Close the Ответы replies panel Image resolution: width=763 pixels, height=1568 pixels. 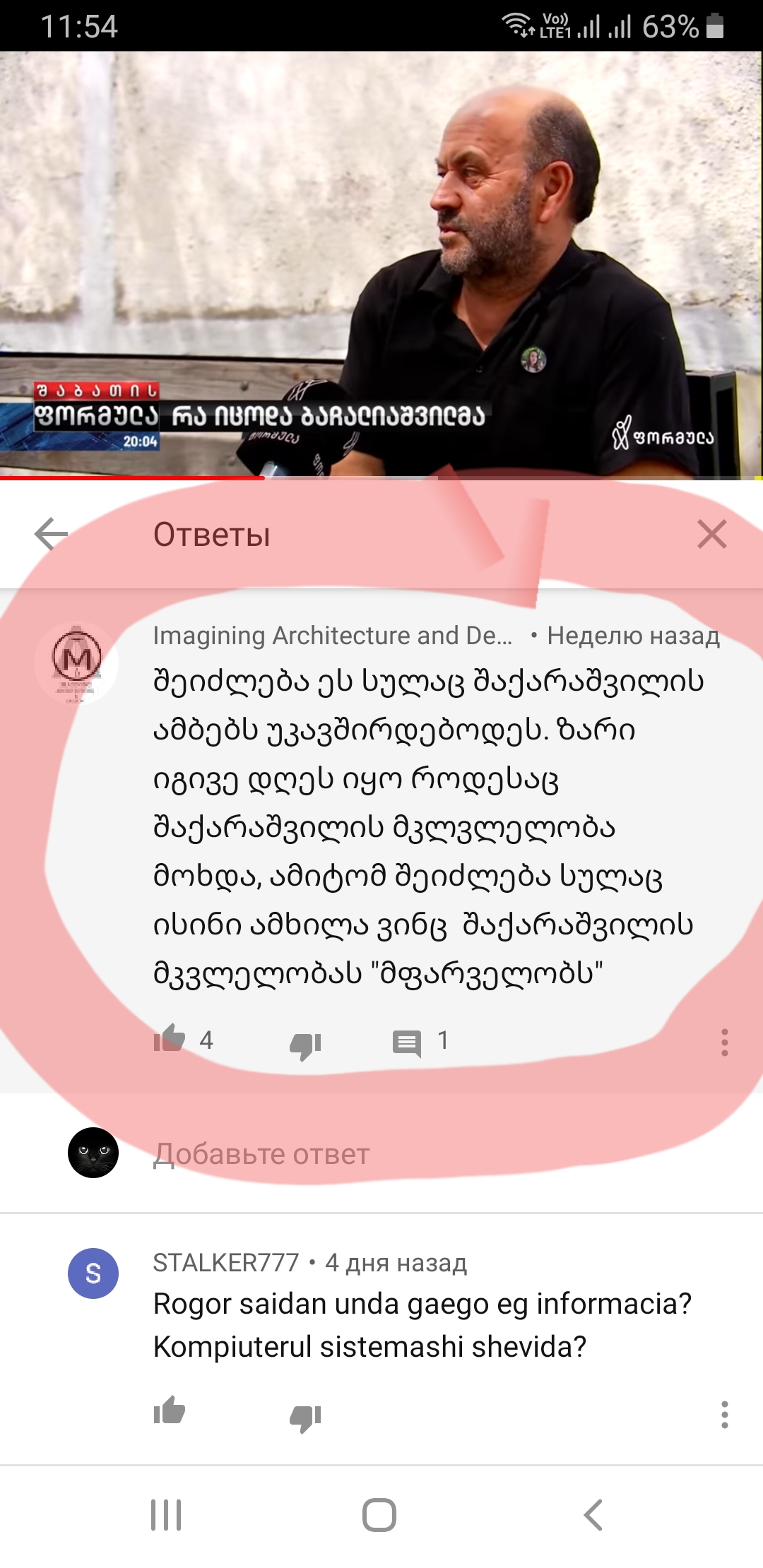point(711,534)
